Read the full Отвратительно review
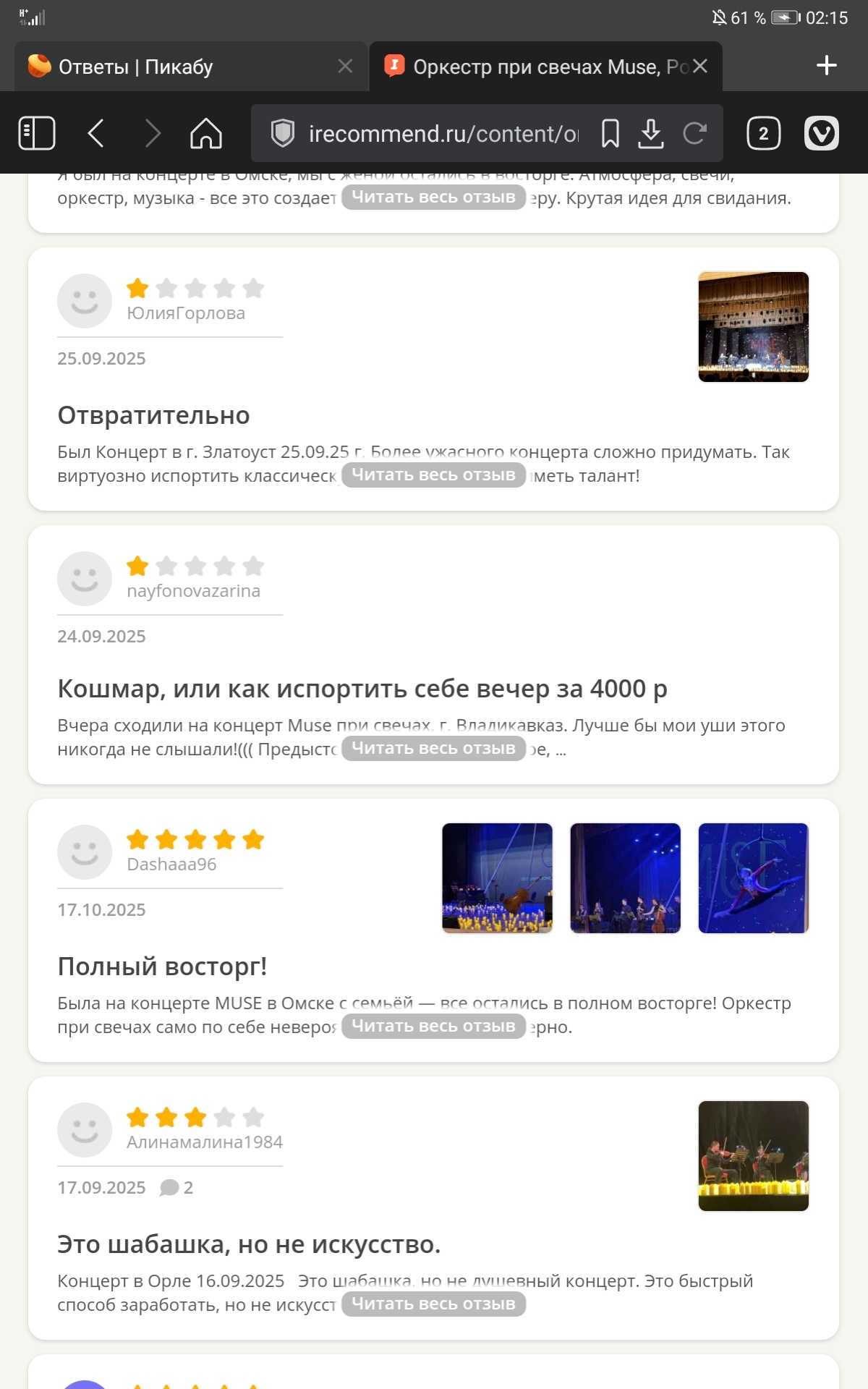Screen dimensions: 868x1389 [433, 475]
